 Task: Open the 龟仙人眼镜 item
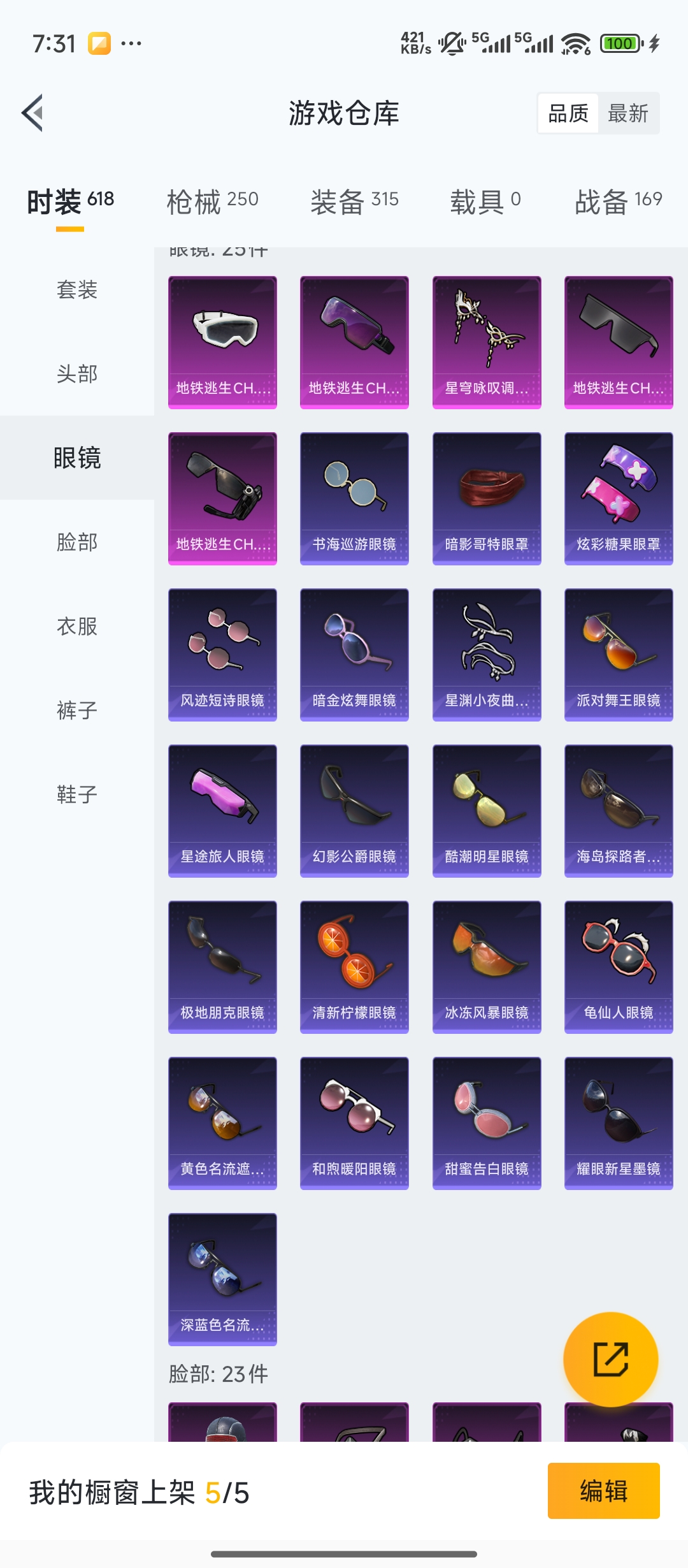pos(619,967)
